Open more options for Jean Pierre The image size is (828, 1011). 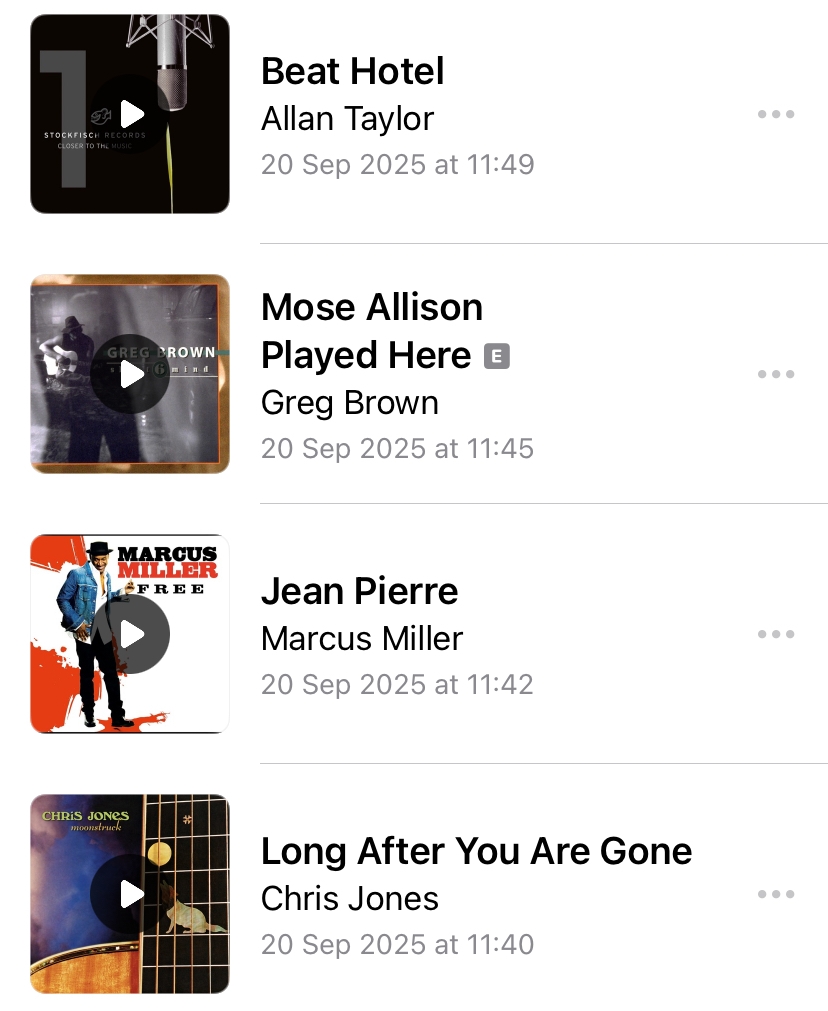776,634
